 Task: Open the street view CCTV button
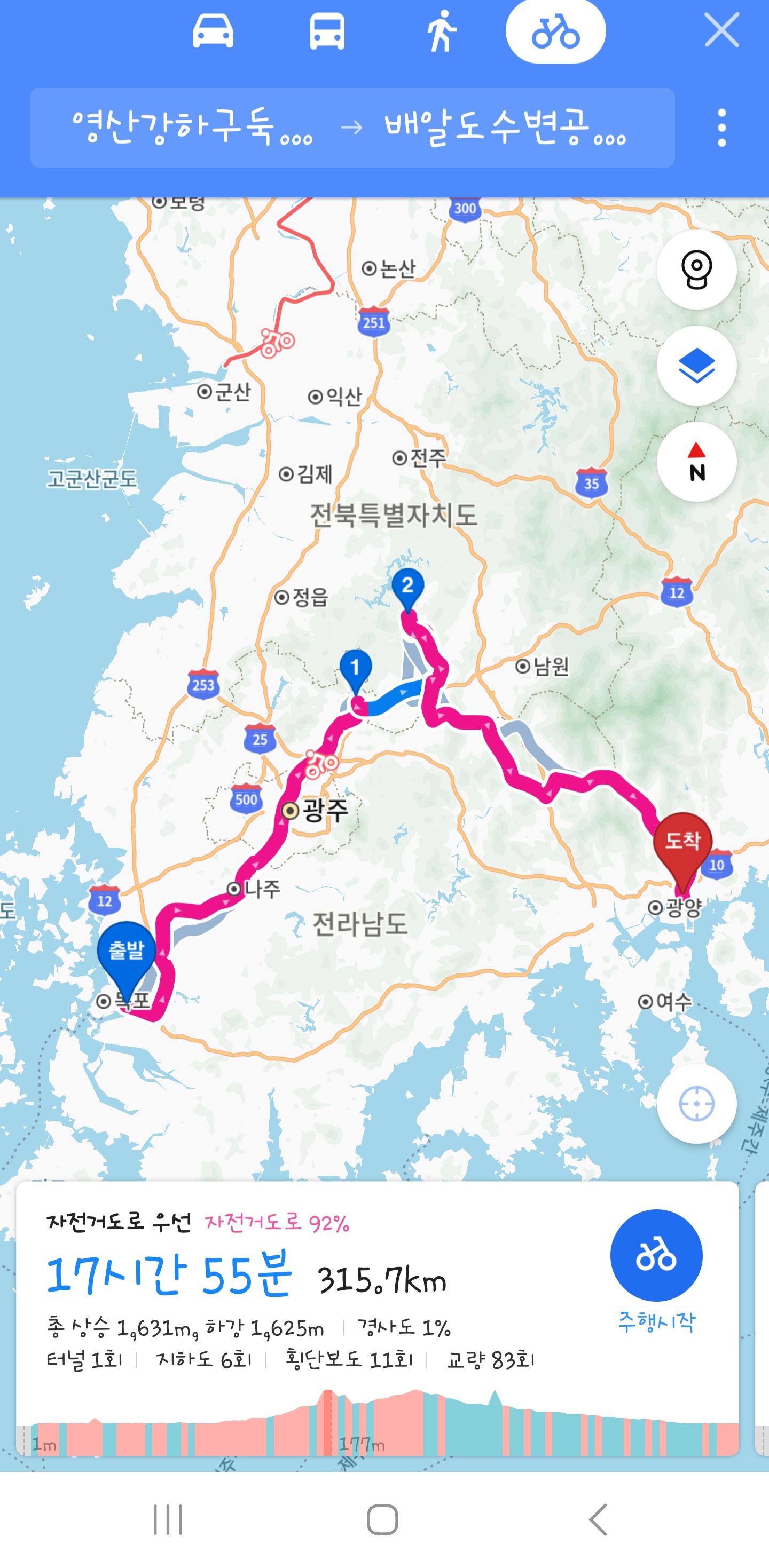(696, 270)
